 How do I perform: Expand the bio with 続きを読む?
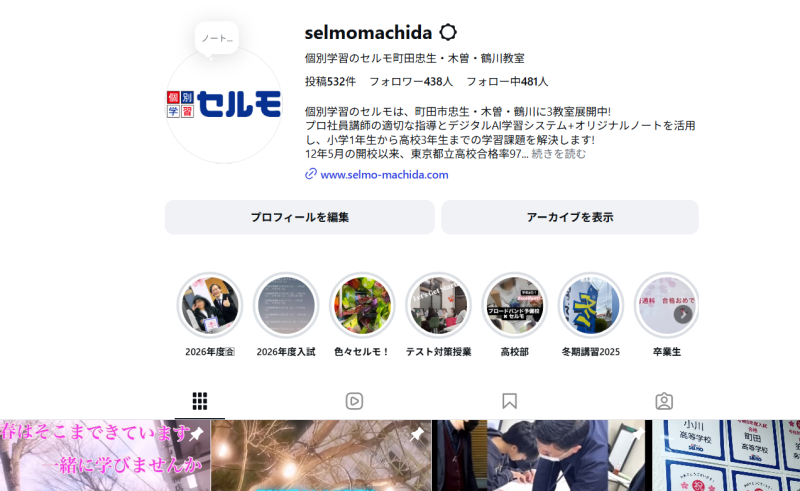pyautogui.click(x=558, y=154)
